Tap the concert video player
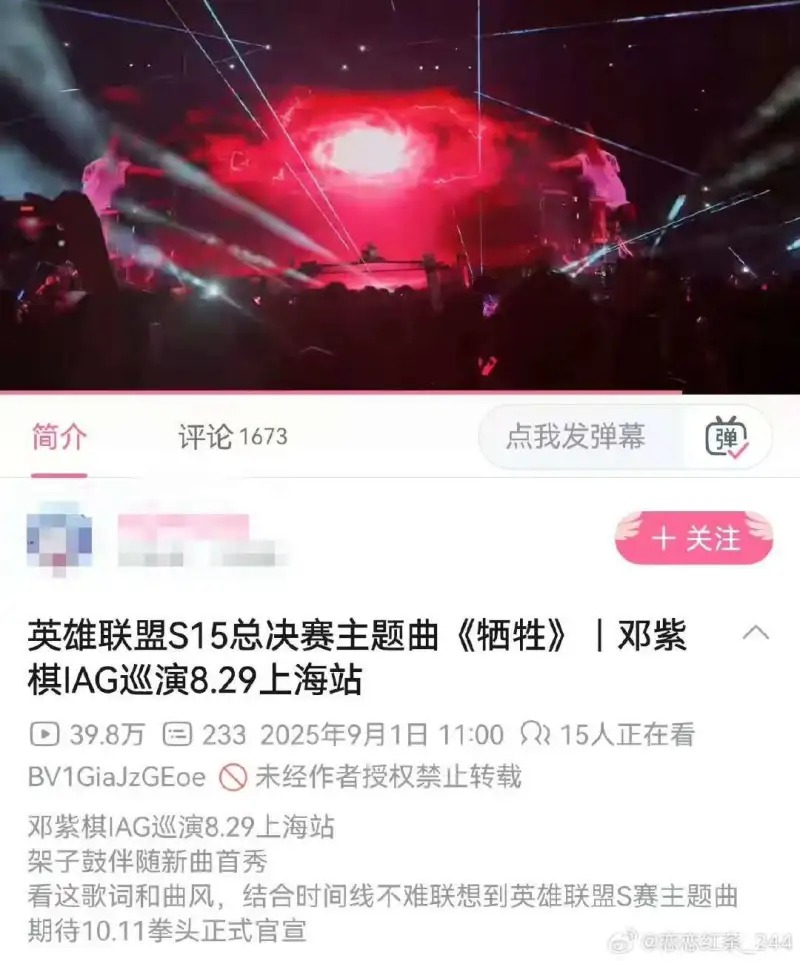 [x=400, y=196]
